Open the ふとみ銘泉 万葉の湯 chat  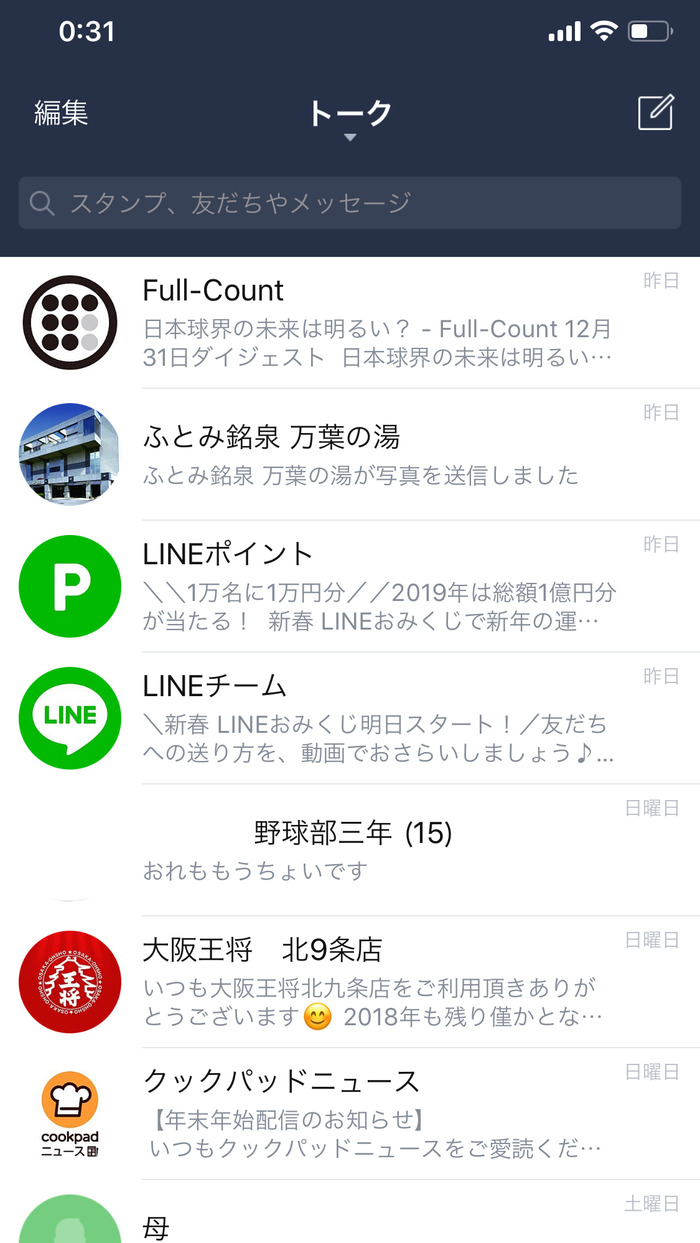350,454
